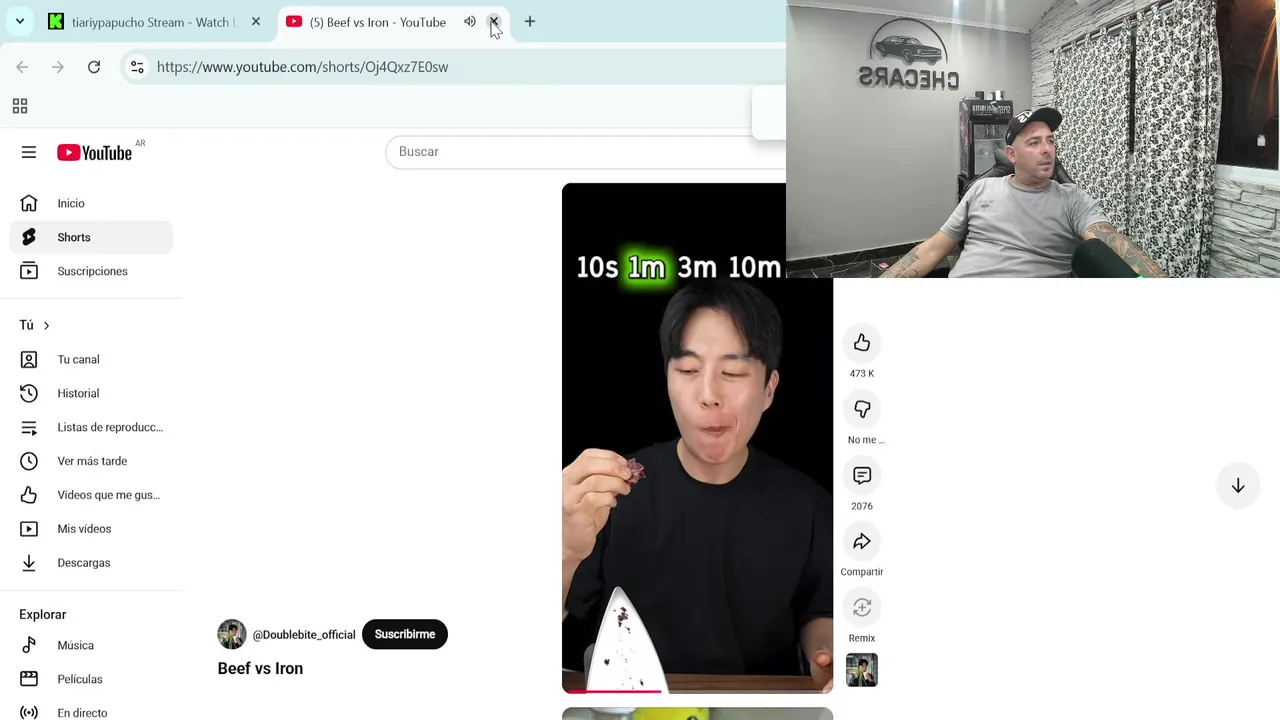The width and height of the screenshot is (1280, 720).
Task: Dislike this short video
Action: [x=862, y=409]
